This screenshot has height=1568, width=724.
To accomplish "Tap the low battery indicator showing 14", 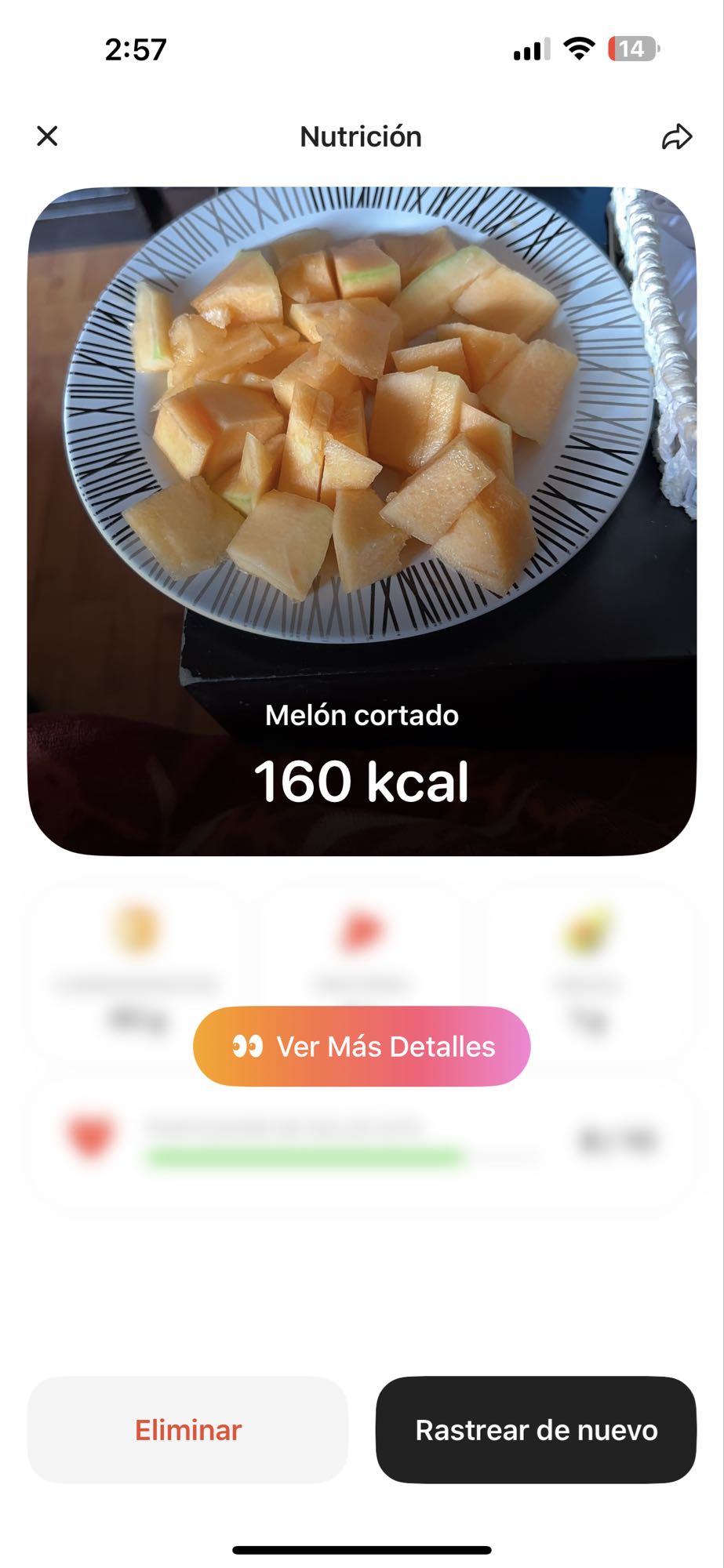I will click(x=632, y=49).
